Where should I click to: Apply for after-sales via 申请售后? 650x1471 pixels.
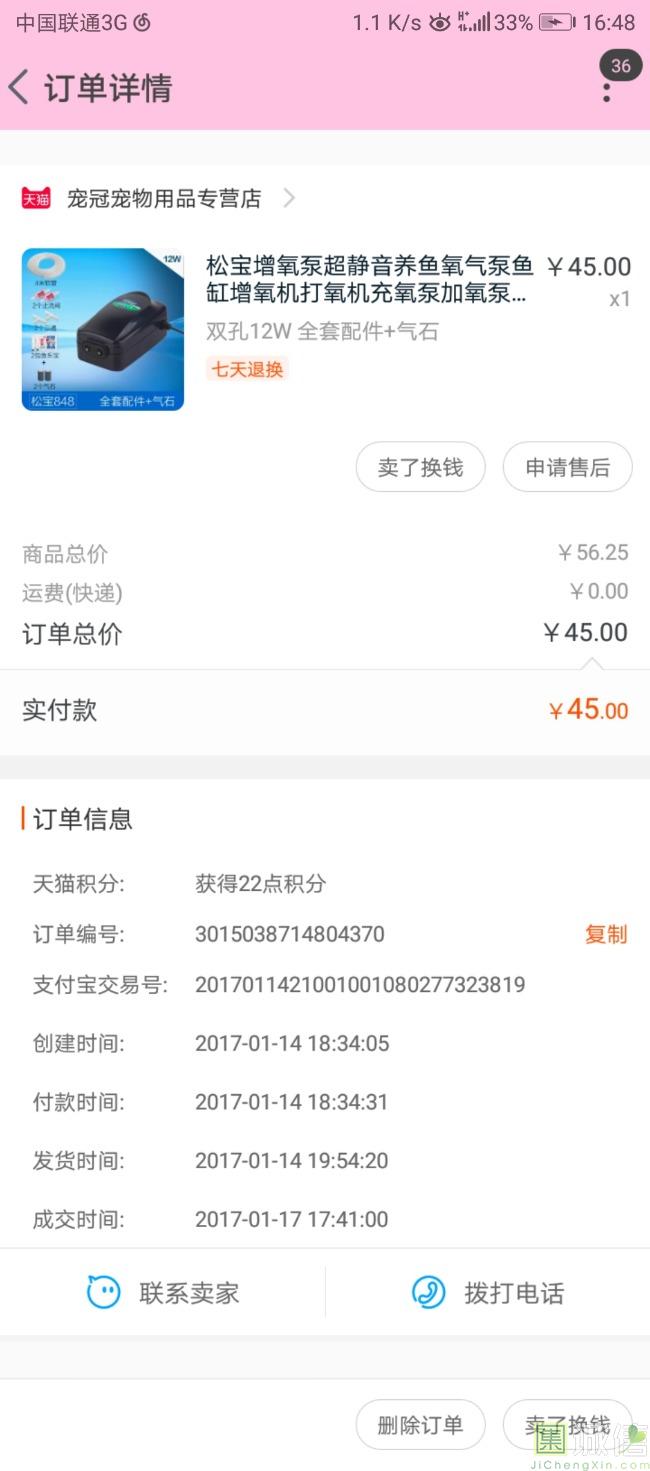pyautogui.click(x=567, y=467)
